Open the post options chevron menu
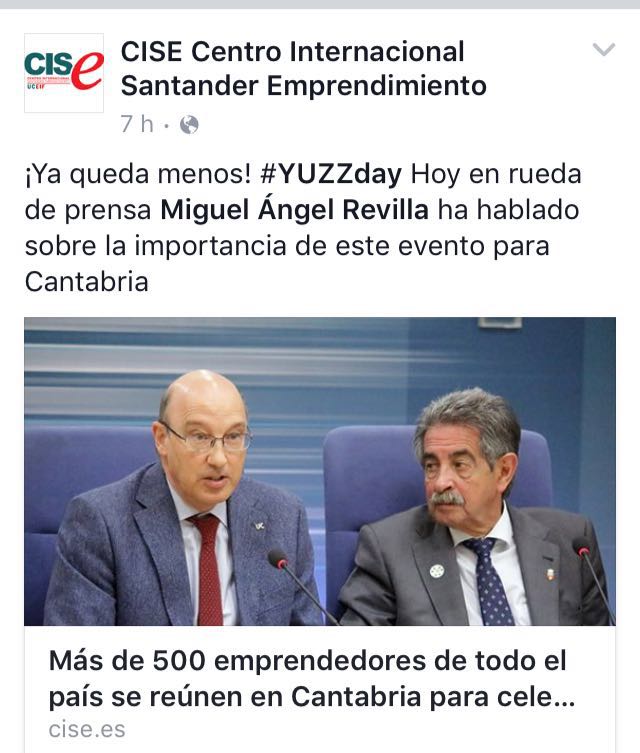 click(603, 49)
